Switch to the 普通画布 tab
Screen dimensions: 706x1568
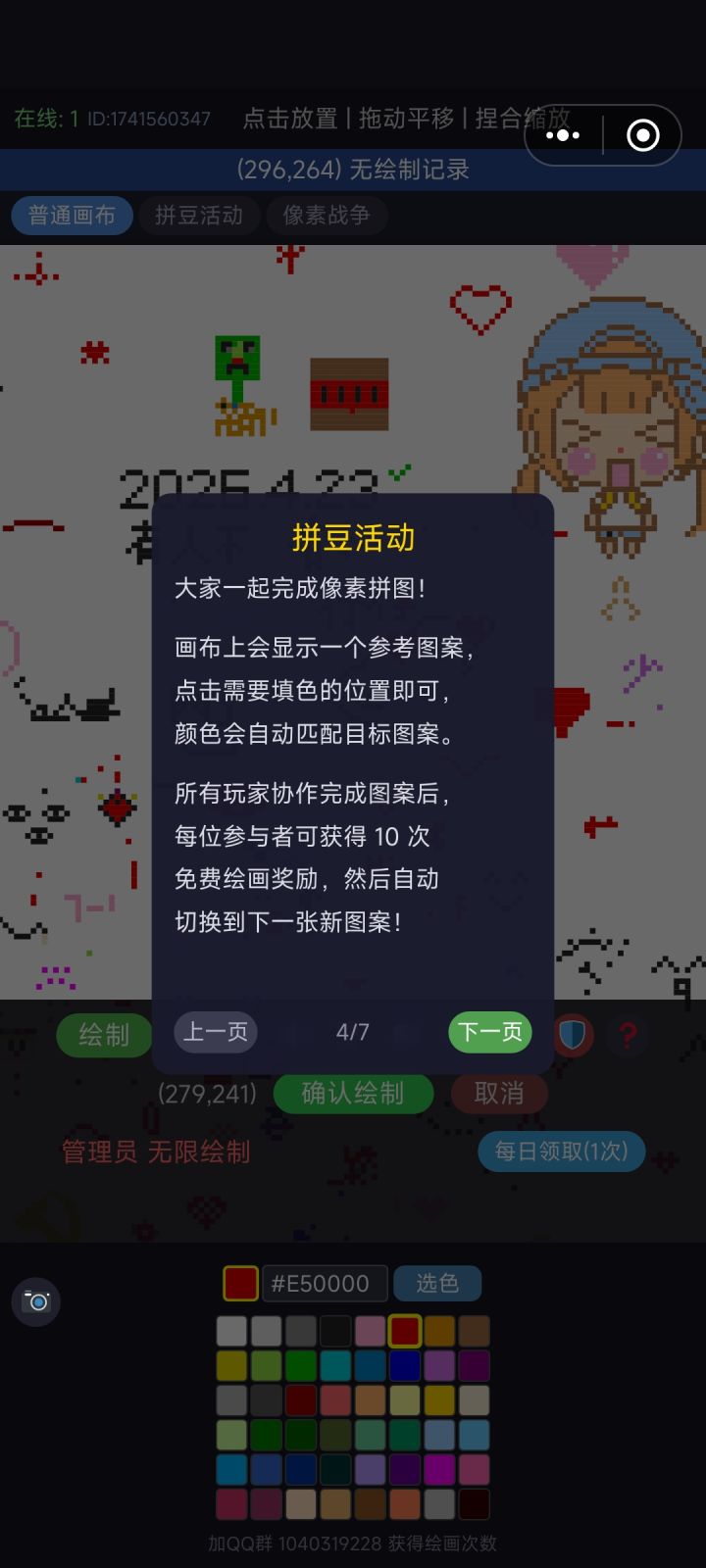pos(71,216)
